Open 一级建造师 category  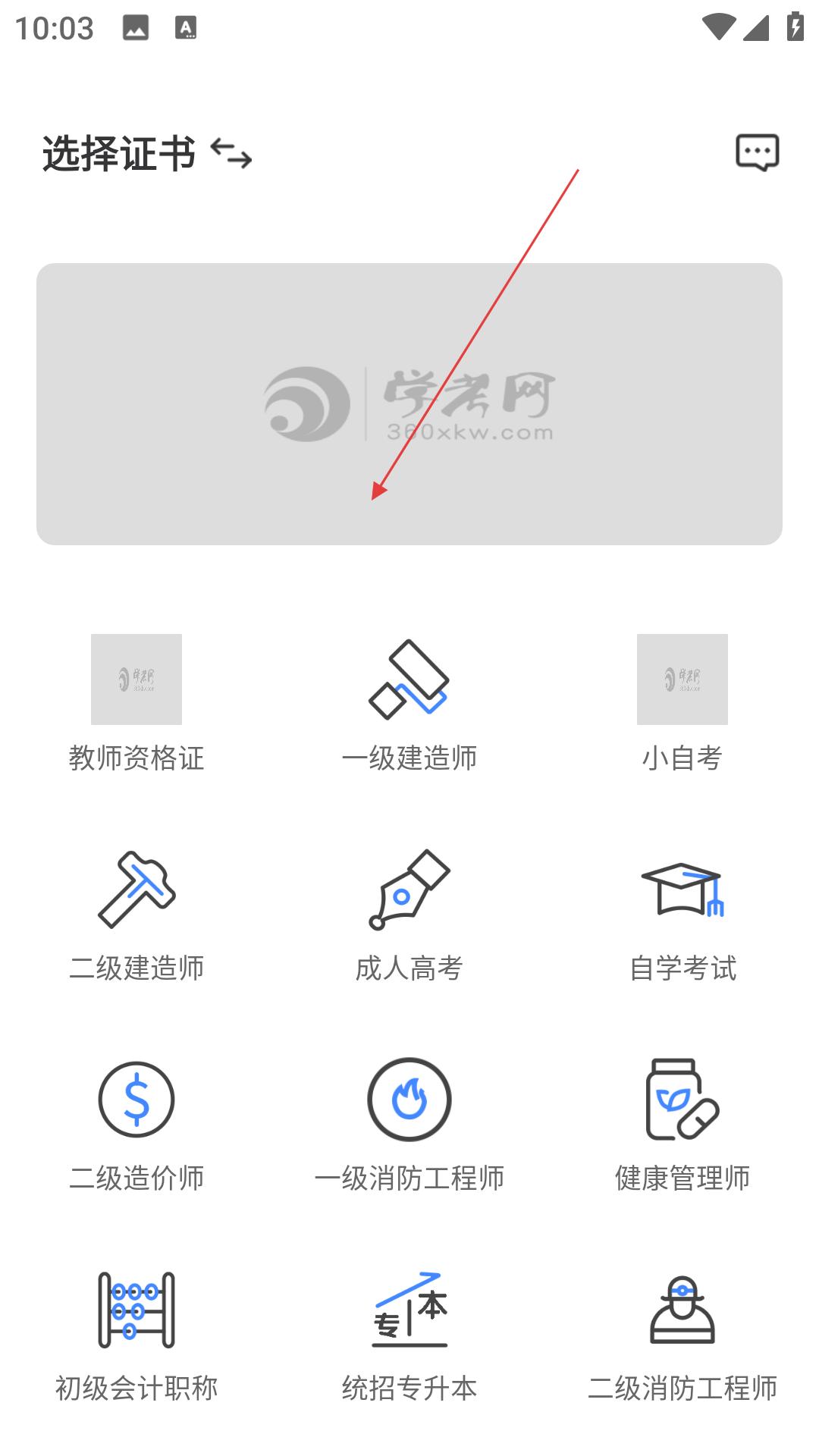(x=409, y=704)
